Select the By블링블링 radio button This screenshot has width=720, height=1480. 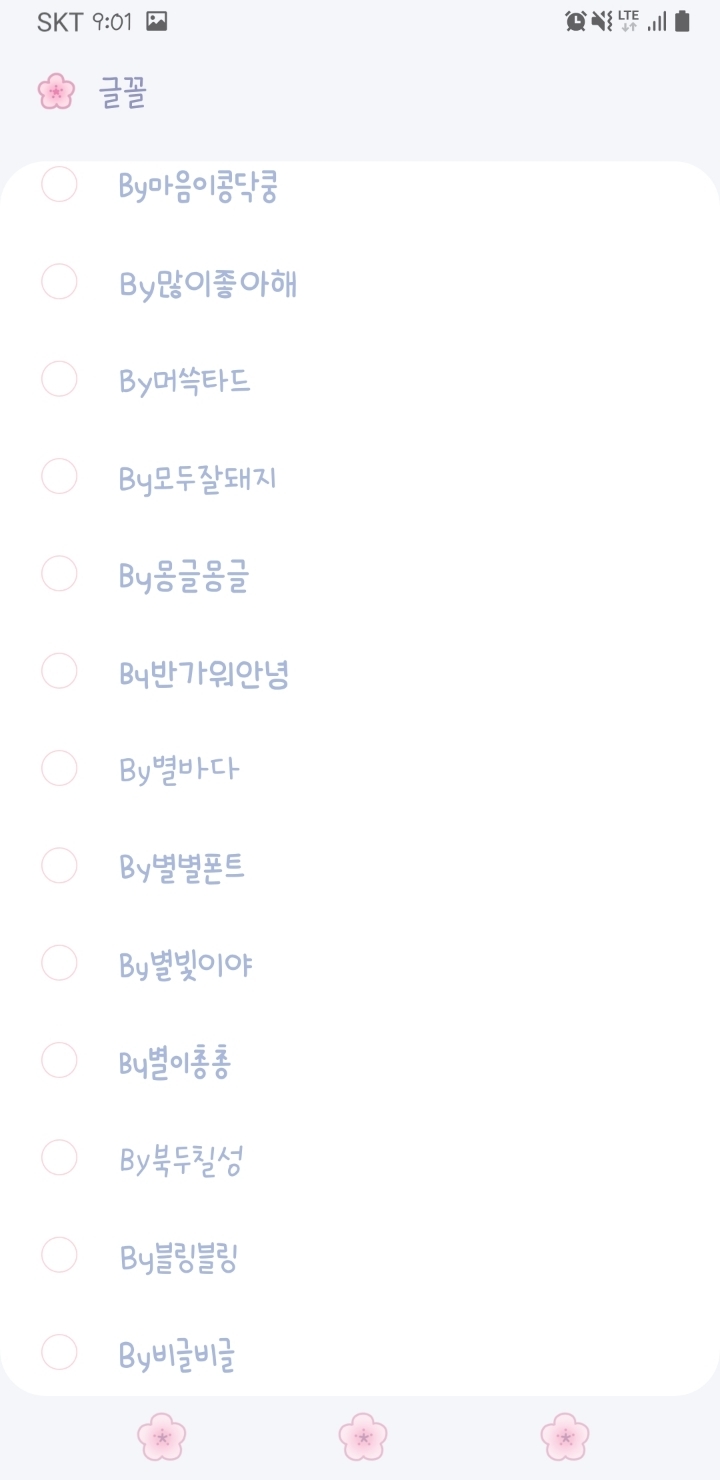59,1255
